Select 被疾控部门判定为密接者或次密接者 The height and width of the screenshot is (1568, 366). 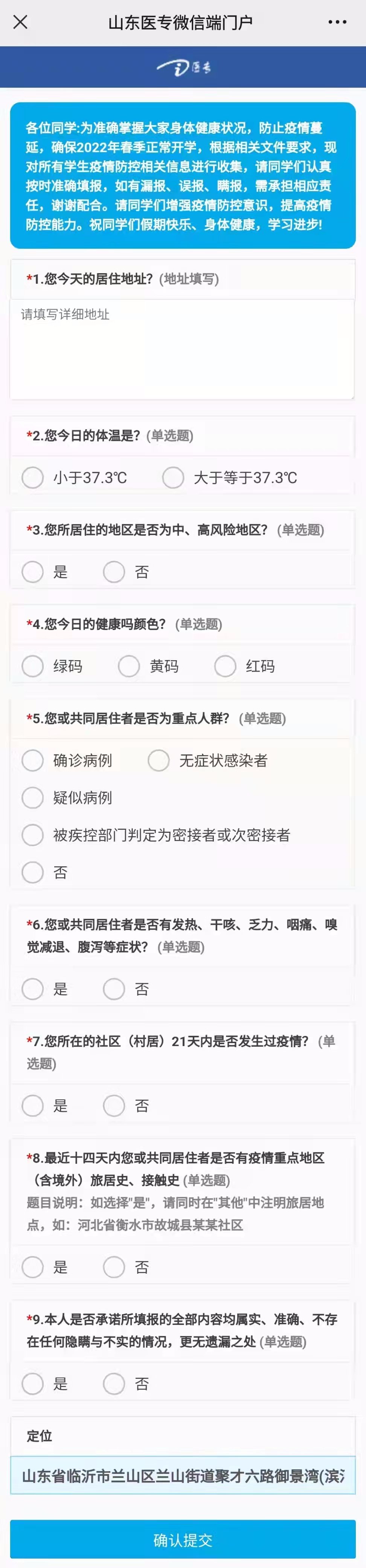point(33,835)
